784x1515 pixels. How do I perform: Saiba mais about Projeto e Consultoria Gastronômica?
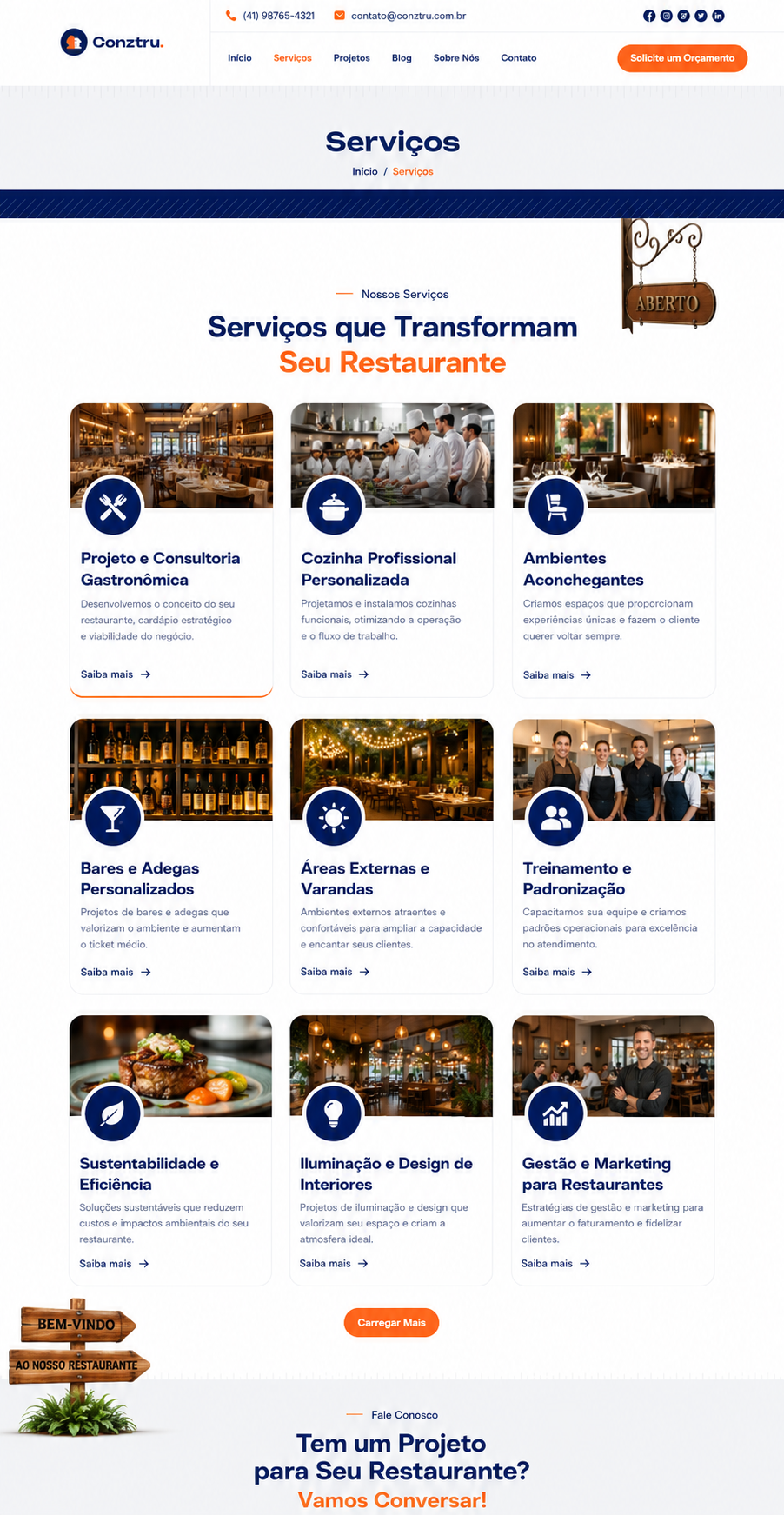click(116, 674)
